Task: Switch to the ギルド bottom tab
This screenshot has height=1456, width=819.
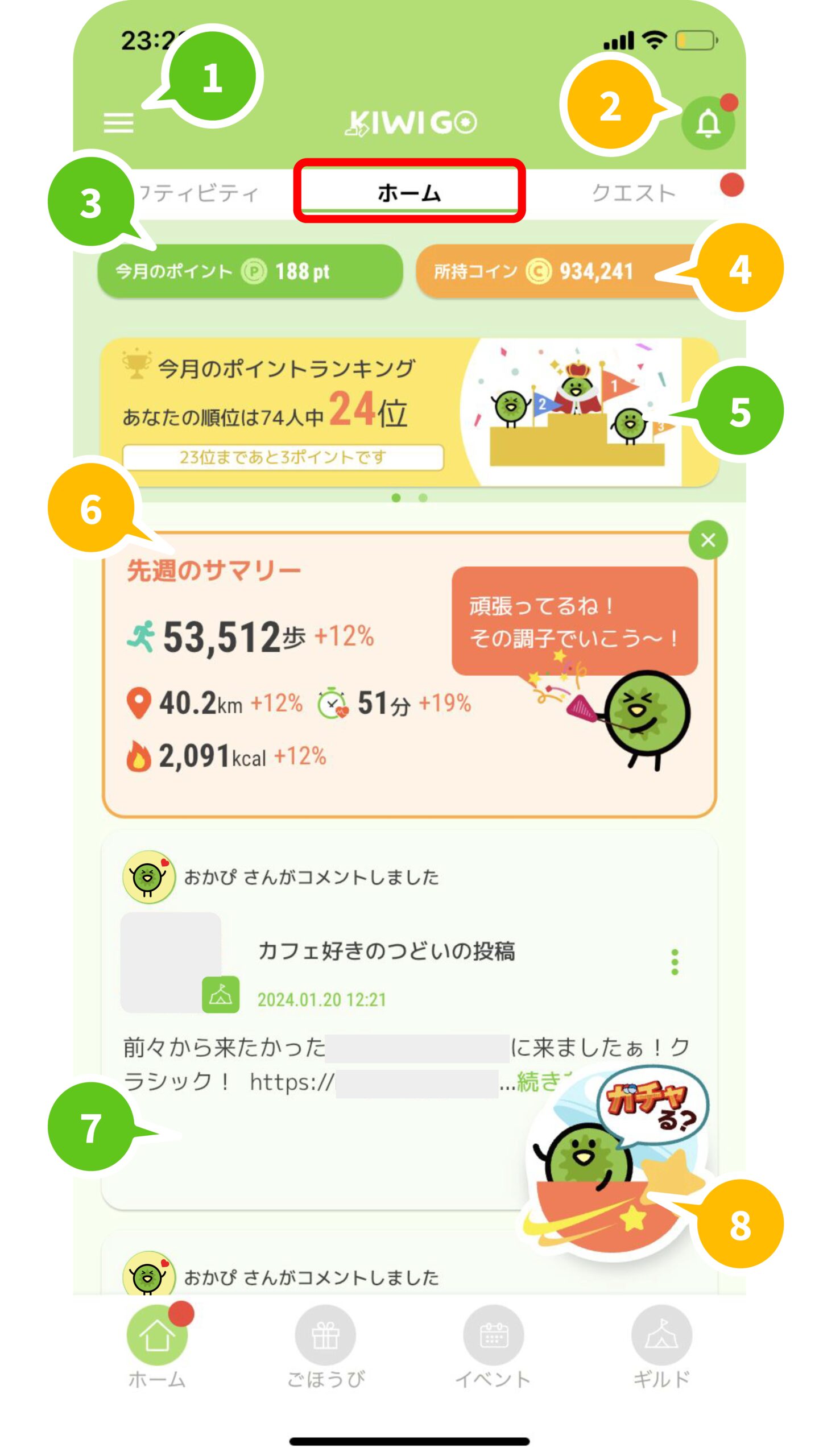Action: coord(661,1347)
